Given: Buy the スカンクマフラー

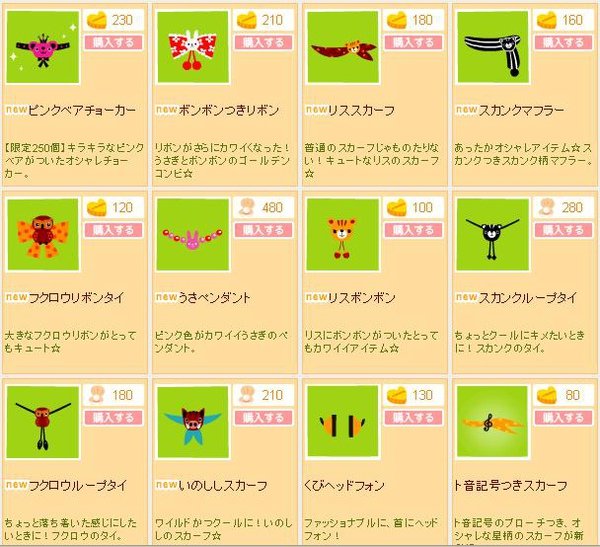Looking at the screenshot, I should point(563,42).
